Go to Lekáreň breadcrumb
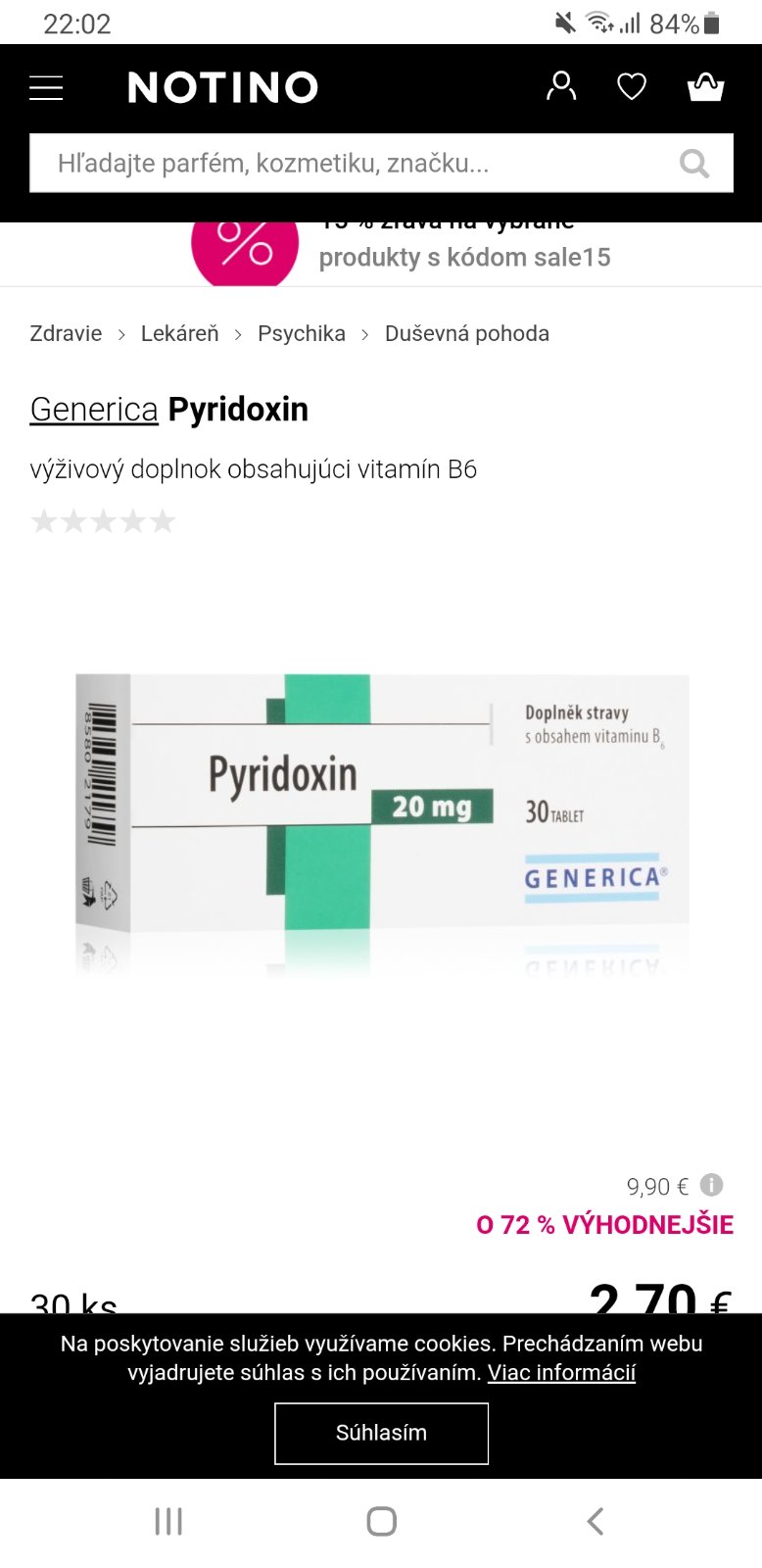This screenshot has height=1568, width=762. 179,333
